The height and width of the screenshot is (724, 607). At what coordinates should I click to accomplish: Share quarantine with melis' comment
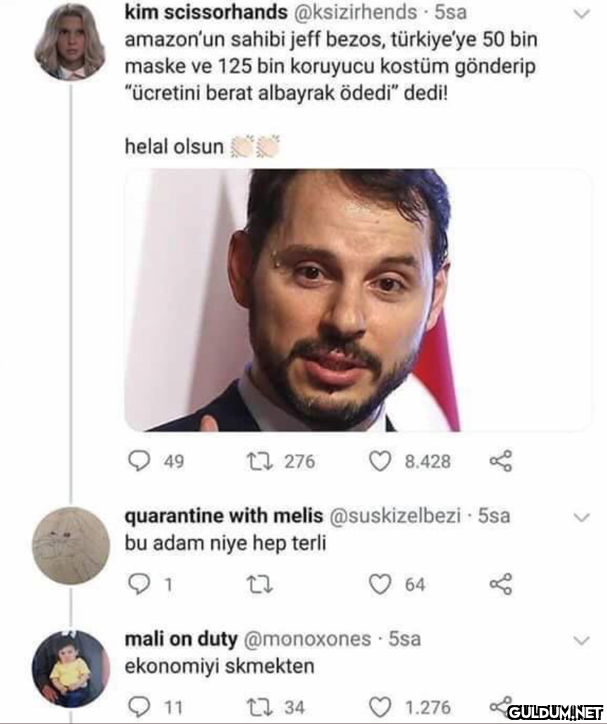click(x=501, y=583)
